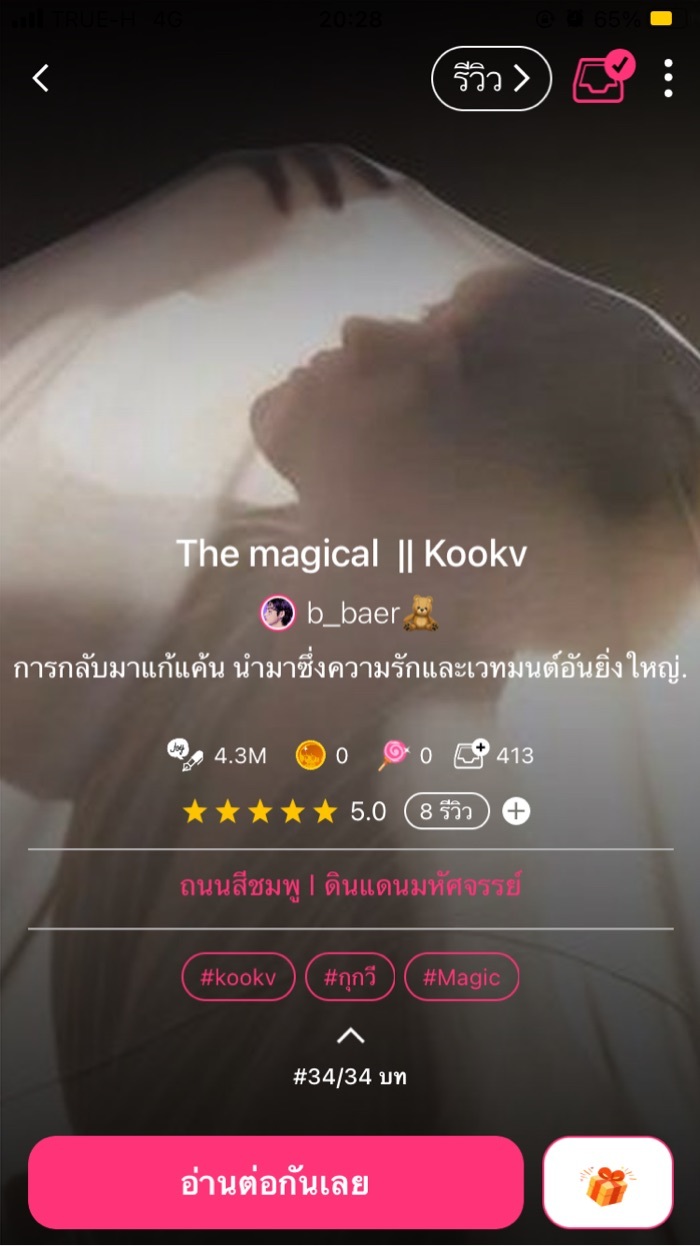Viewport: 700px width, 1246px height.
Task: Expand the chapter list chevron
Action: (350, 1036)
